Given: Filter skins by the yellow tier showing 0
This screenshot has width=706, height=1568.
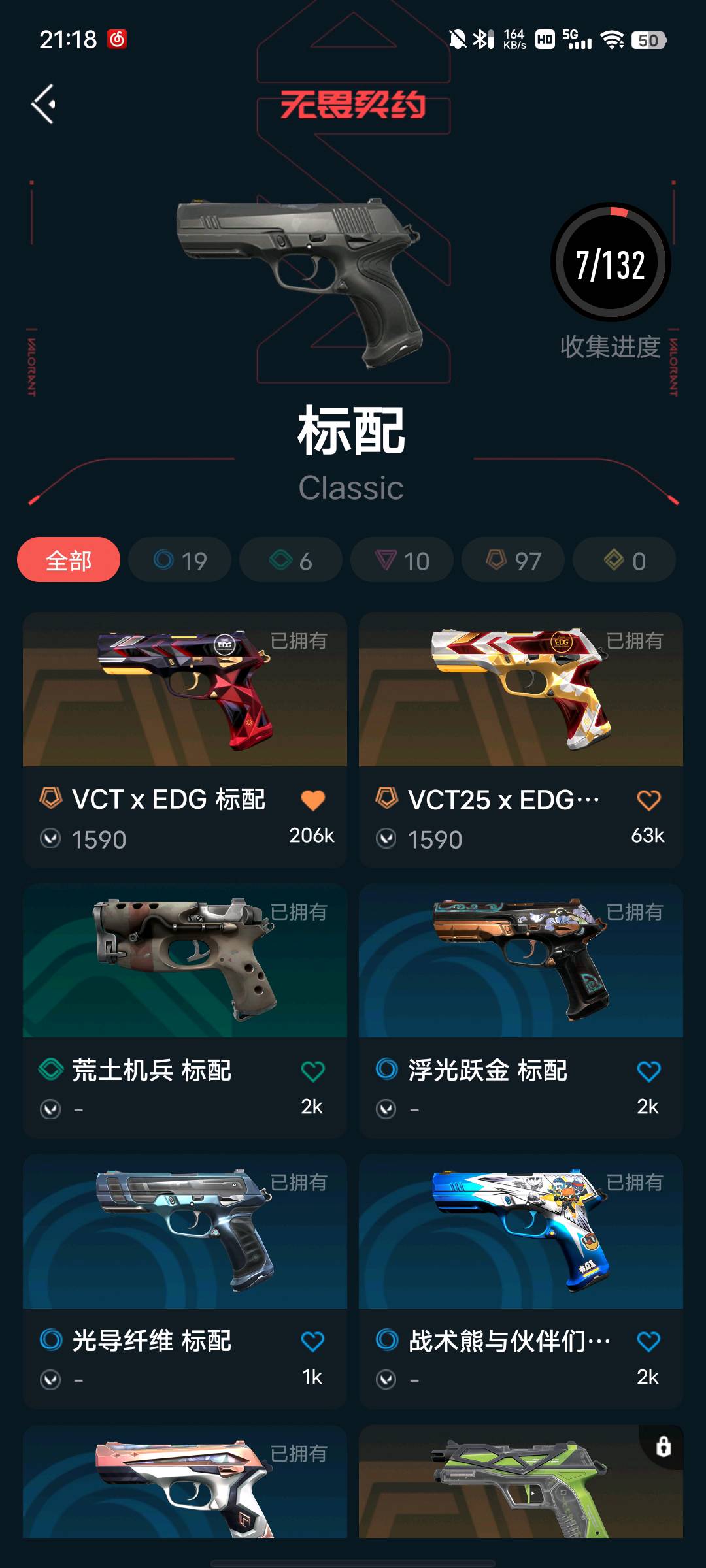Looking at the screenshot, I should point(624,561).
